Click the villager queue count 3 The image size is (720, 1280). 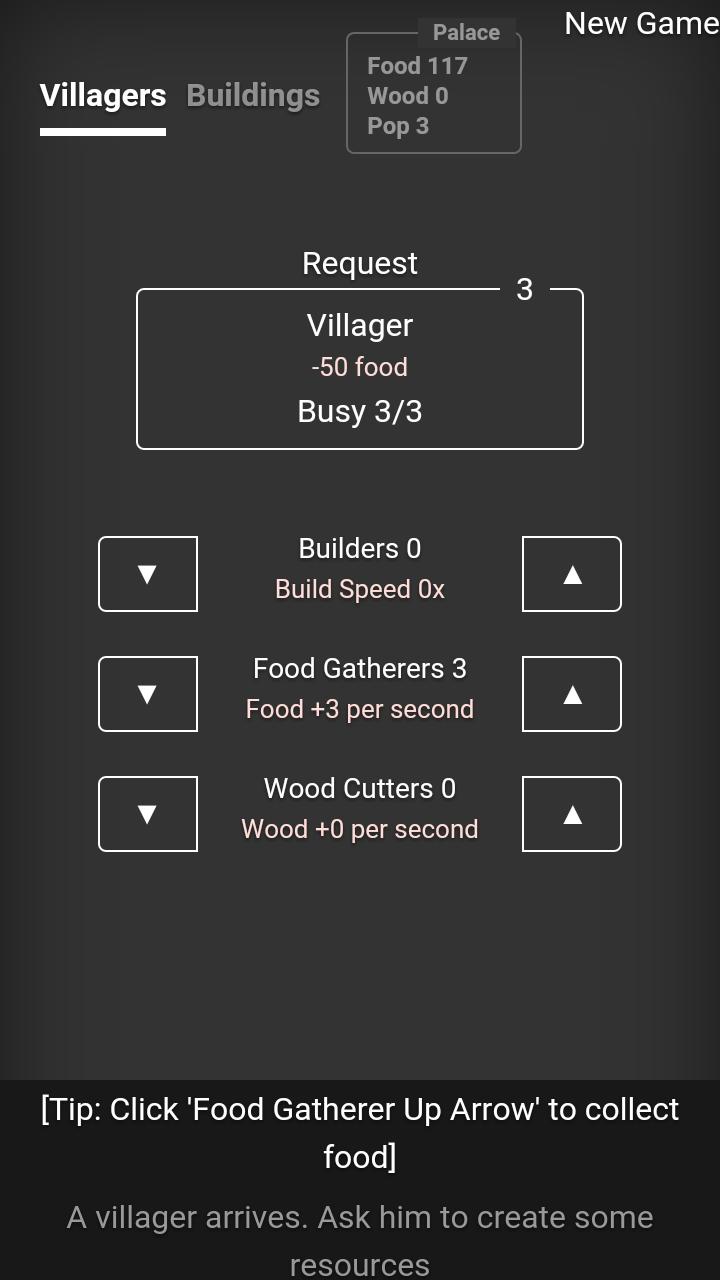(524, 288)
